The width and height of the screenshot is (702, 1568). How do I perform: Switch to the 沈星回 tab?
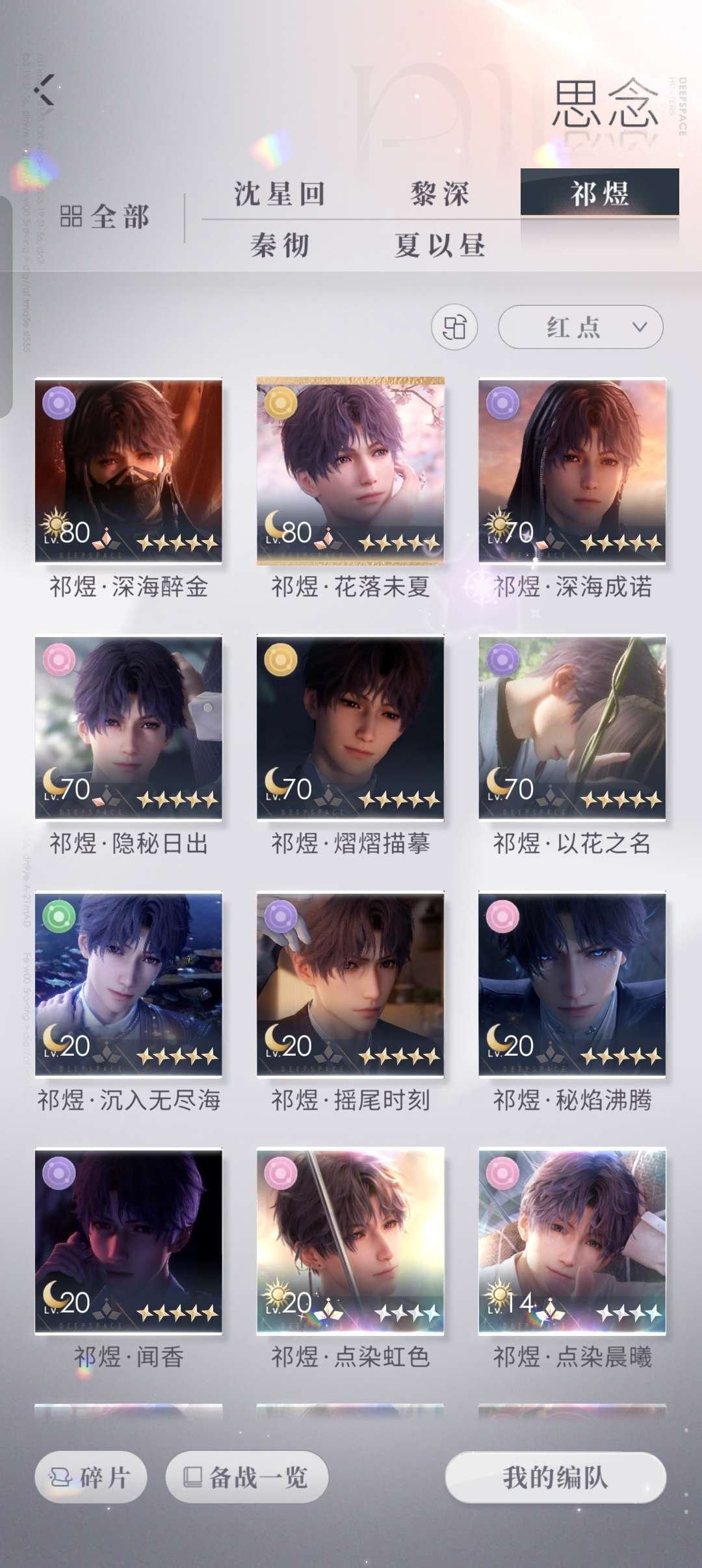pos(279,194)
